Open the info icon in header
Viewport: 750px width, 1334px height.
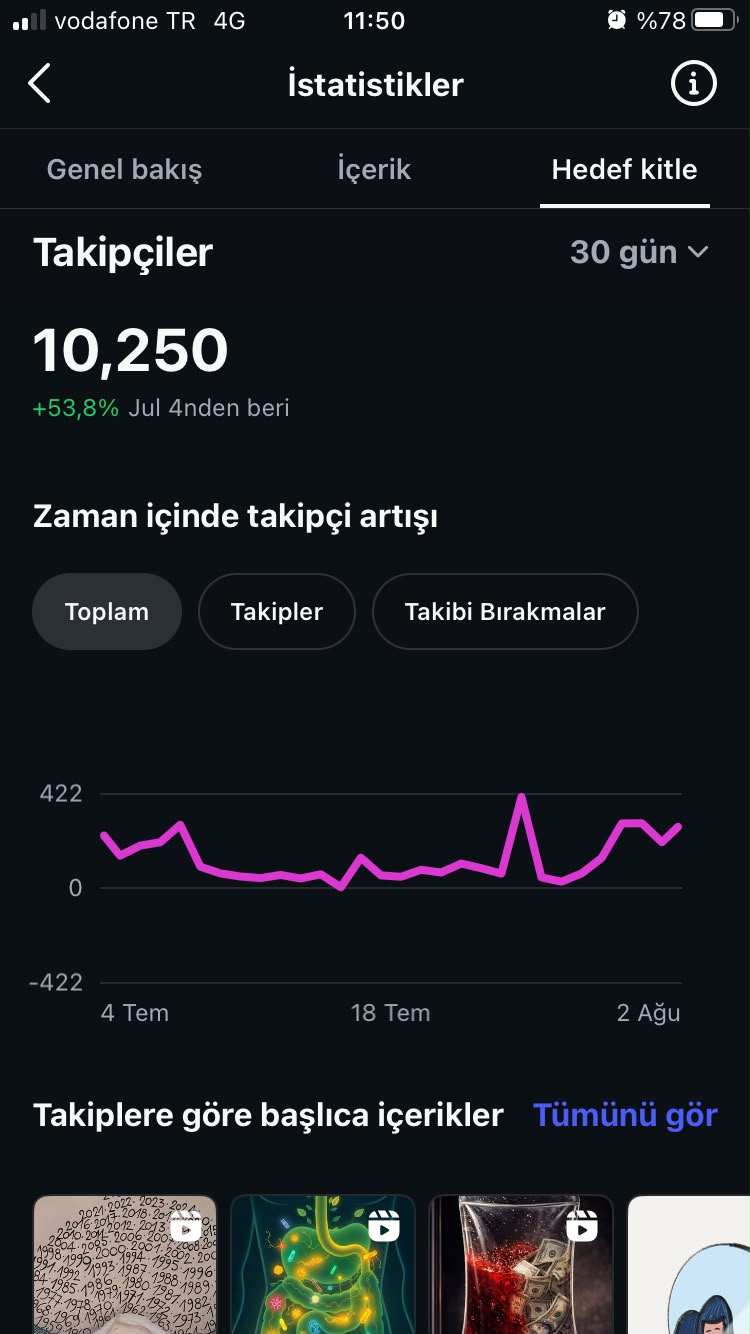pyautogui.click(x=693, y=84)
